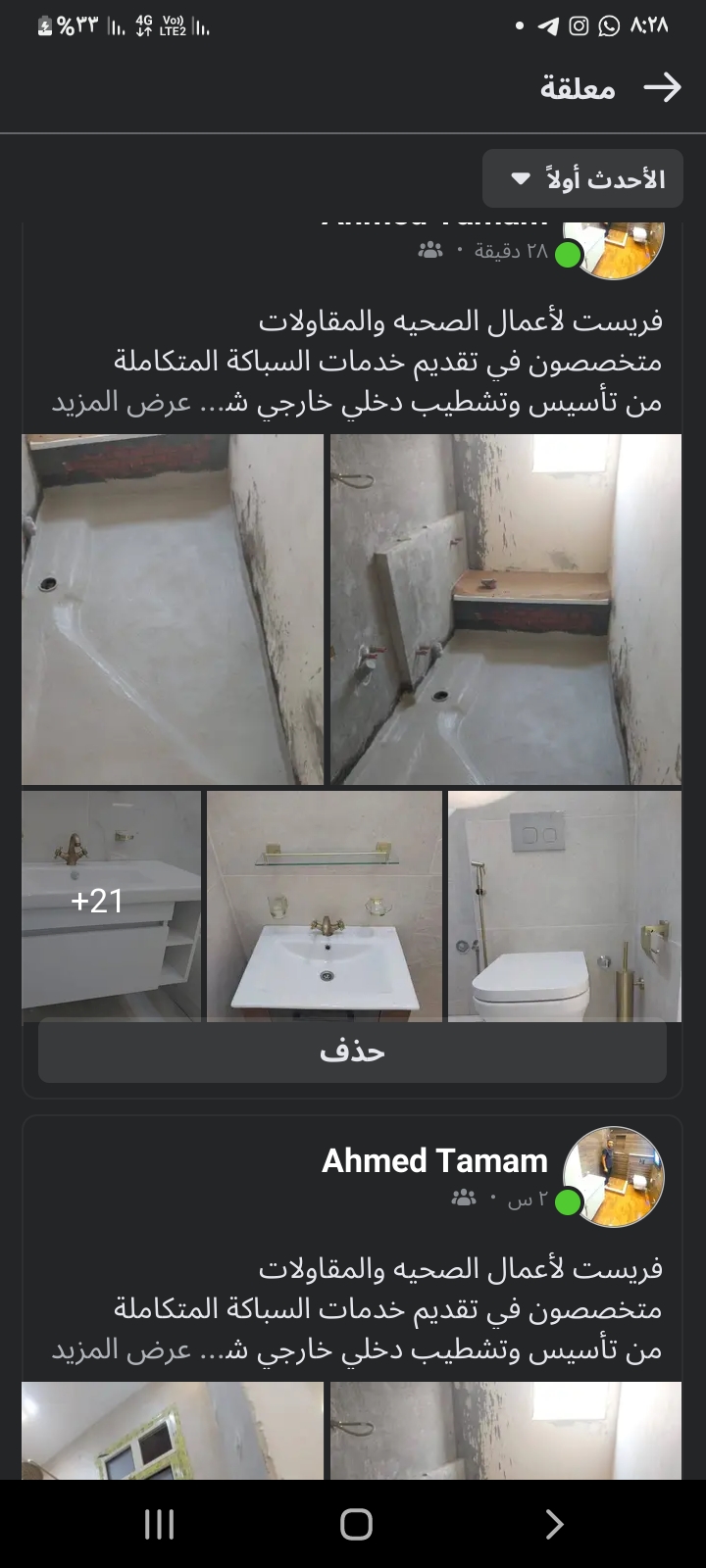
Task: Delete the pending post with حذف button
Action: coord(352,1052)
